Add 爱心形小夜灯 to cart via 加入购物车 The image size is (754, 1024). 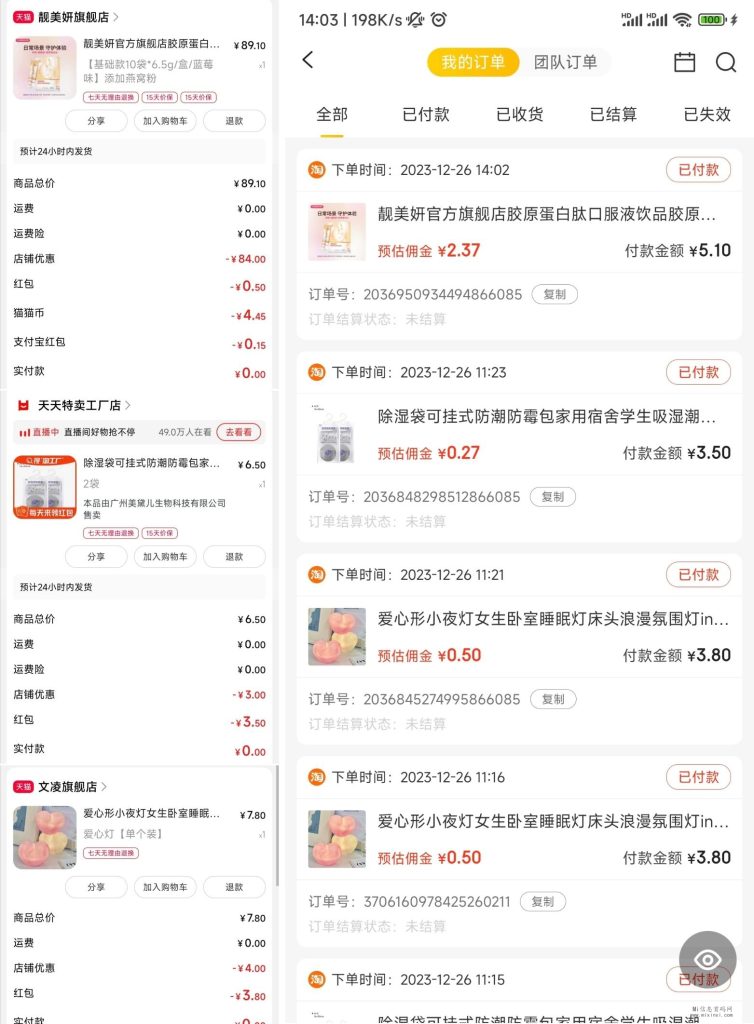coord(165,887)
